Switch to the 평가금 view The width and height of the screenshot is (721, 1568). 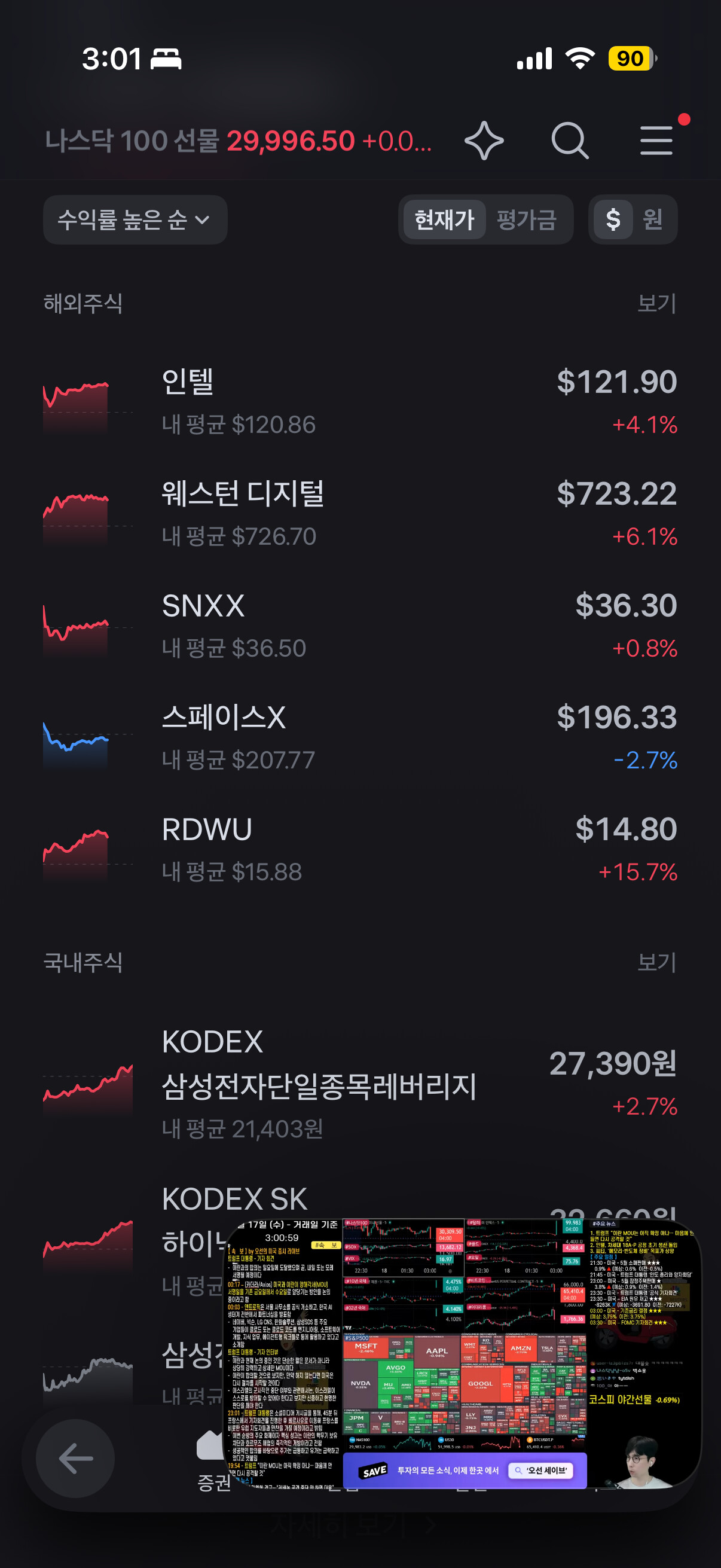tap(527, 219)
